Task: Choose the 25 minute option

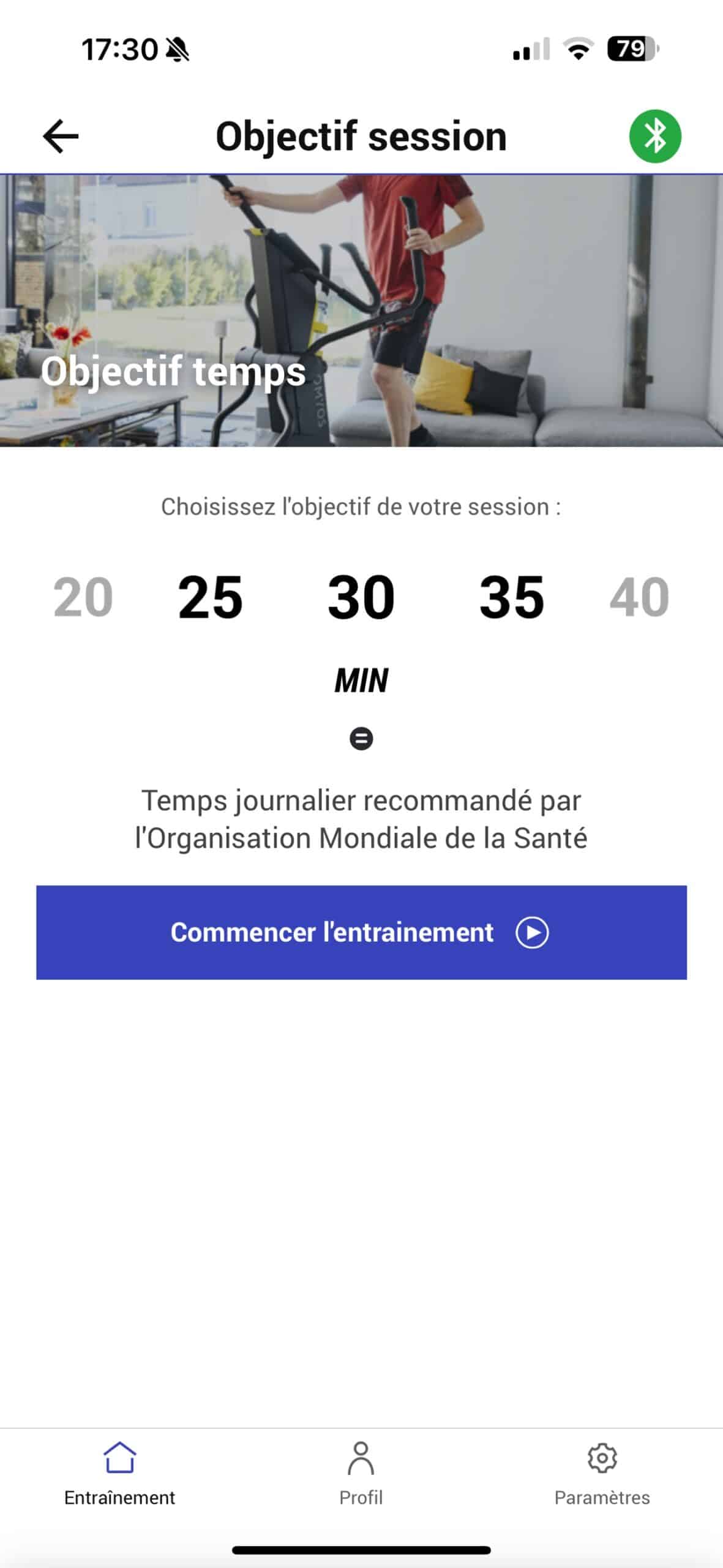Action: 211,597
